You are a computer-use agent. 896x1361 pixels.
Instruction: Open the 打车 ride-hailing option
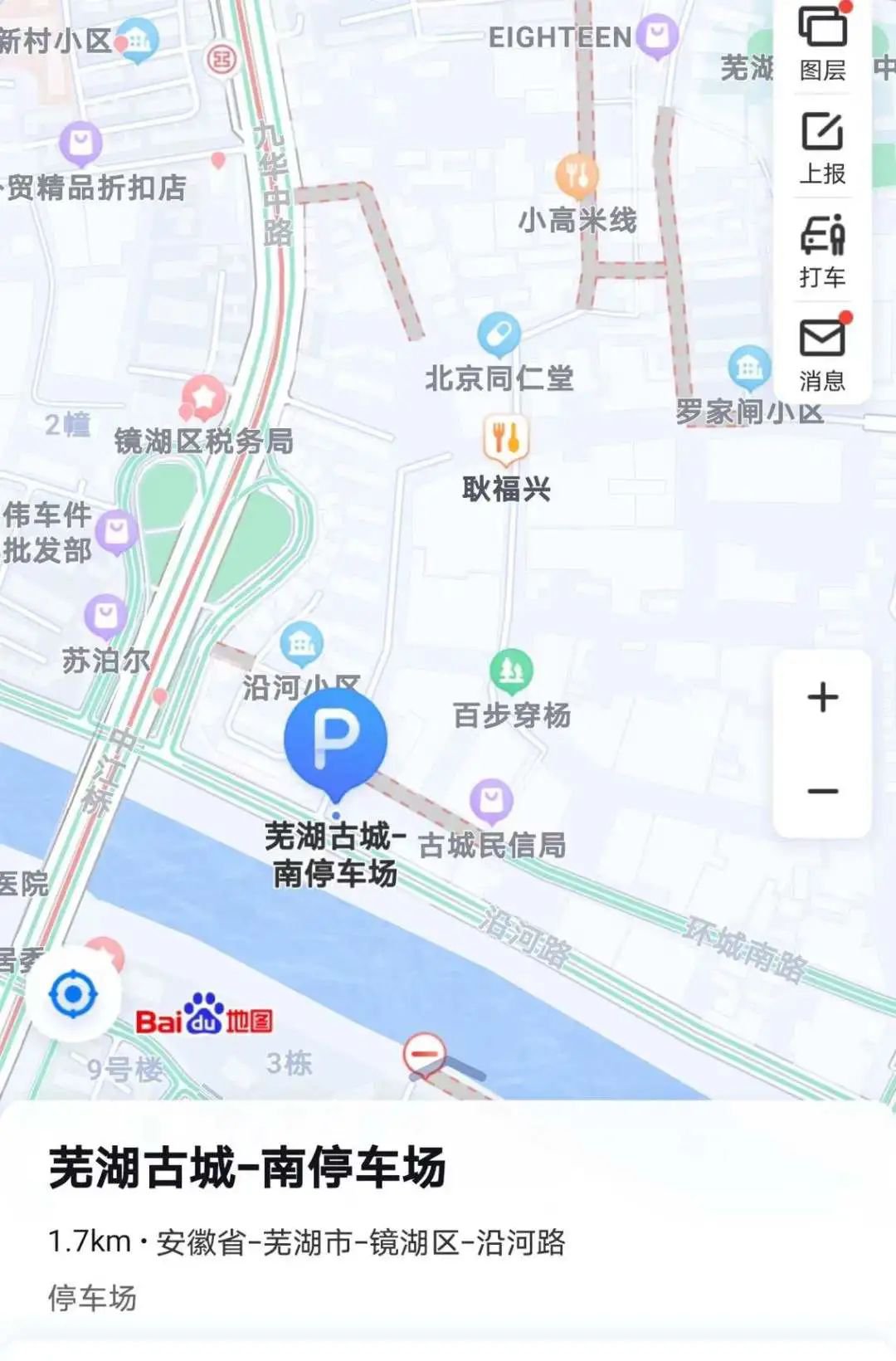[x=822, y=251]
